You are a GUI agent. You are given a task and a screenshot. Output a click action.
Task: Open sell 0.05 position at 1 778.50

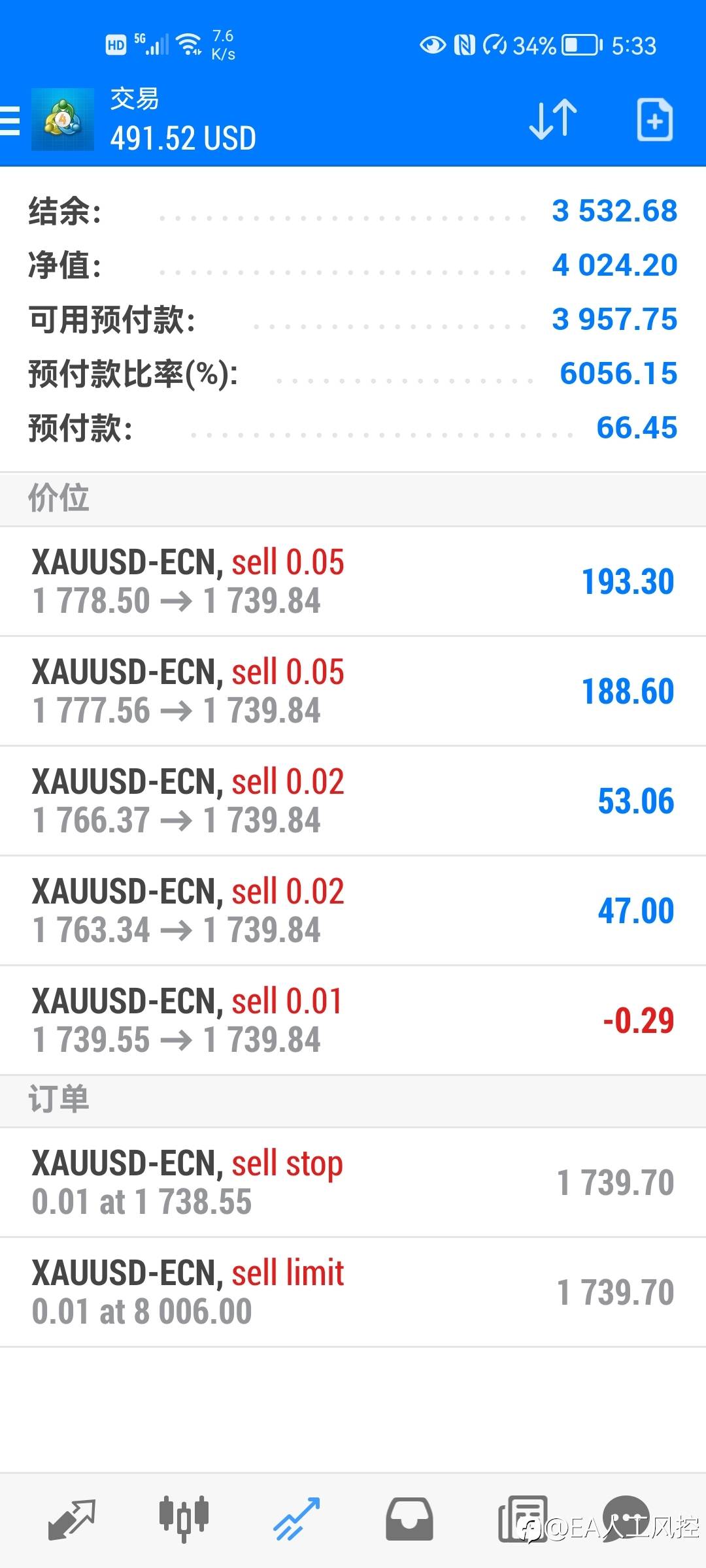pos(353,581)
